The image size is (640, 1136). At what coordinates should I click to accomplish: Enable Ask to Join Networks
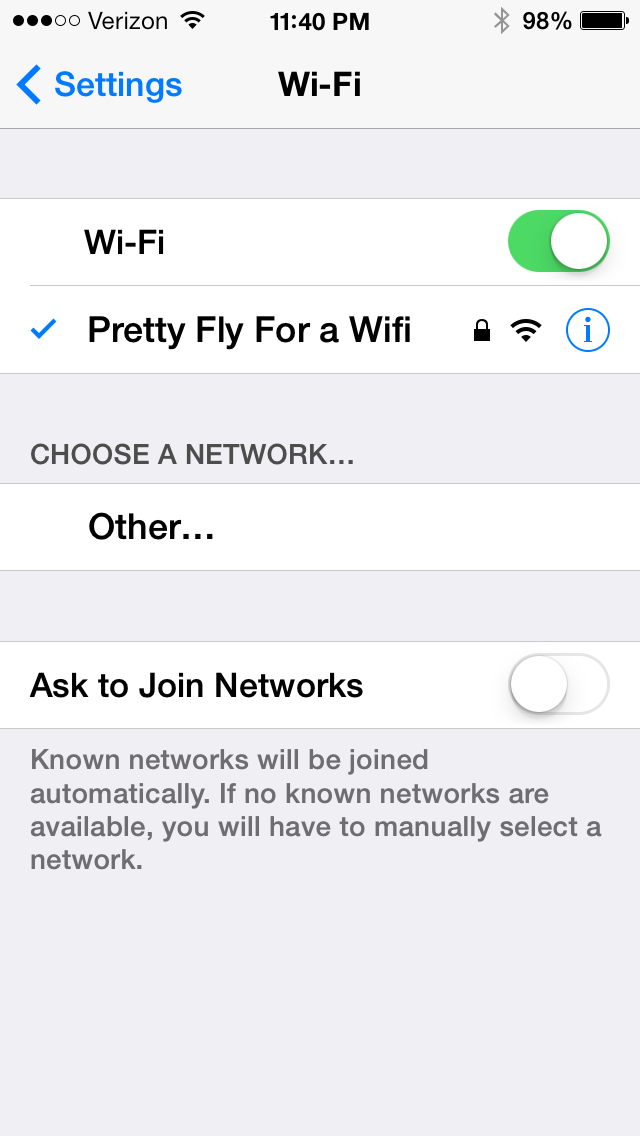[x=558, y=685]
